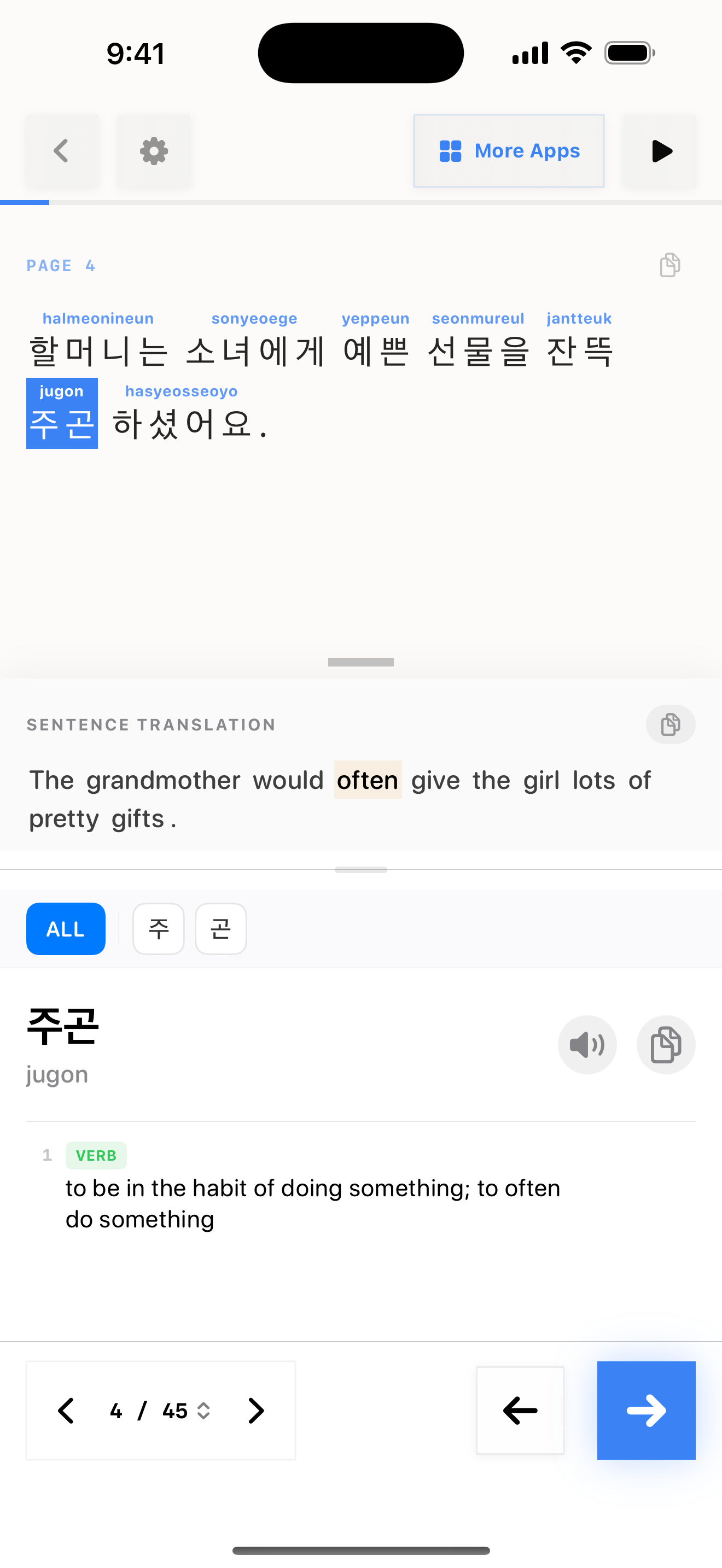Tap the word 선물을 in the sentence
Screen dimensions: 722x1568
coord(478,350)
